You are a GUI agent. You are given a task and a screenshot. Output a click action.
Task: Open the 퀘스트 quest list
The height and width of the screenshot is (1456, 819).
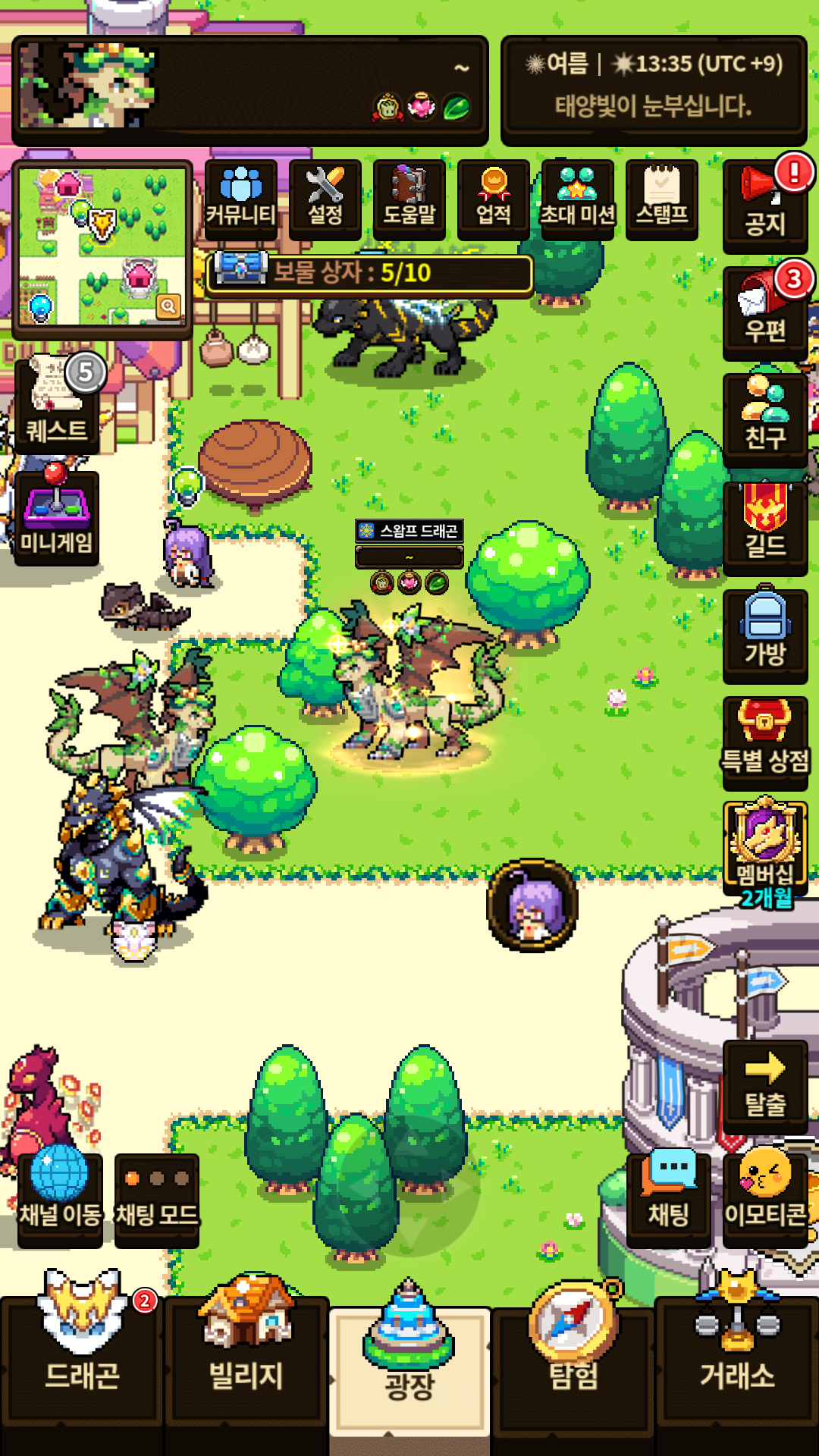57,406
